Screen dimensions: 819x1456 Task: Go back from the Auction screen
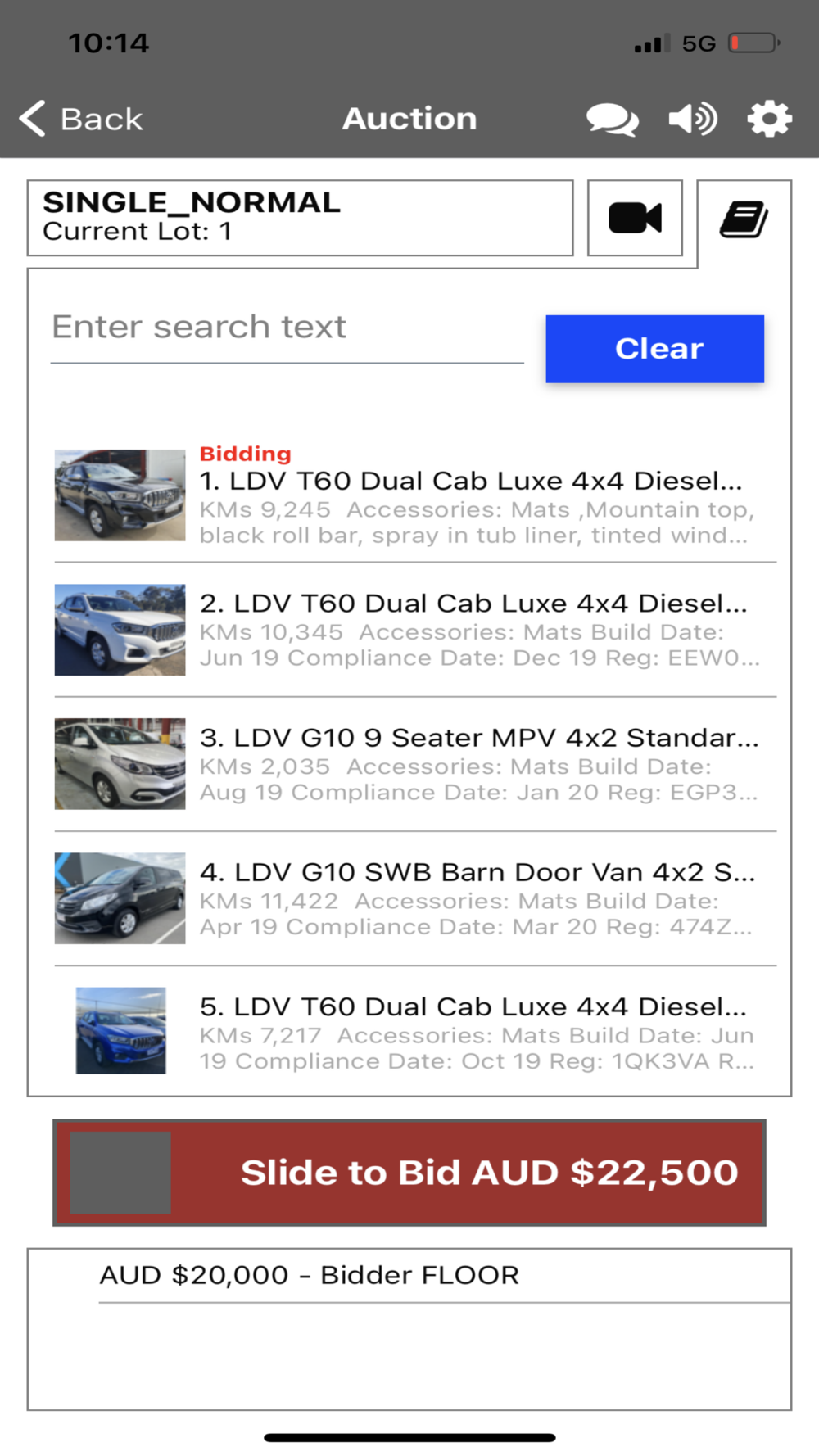82,120
